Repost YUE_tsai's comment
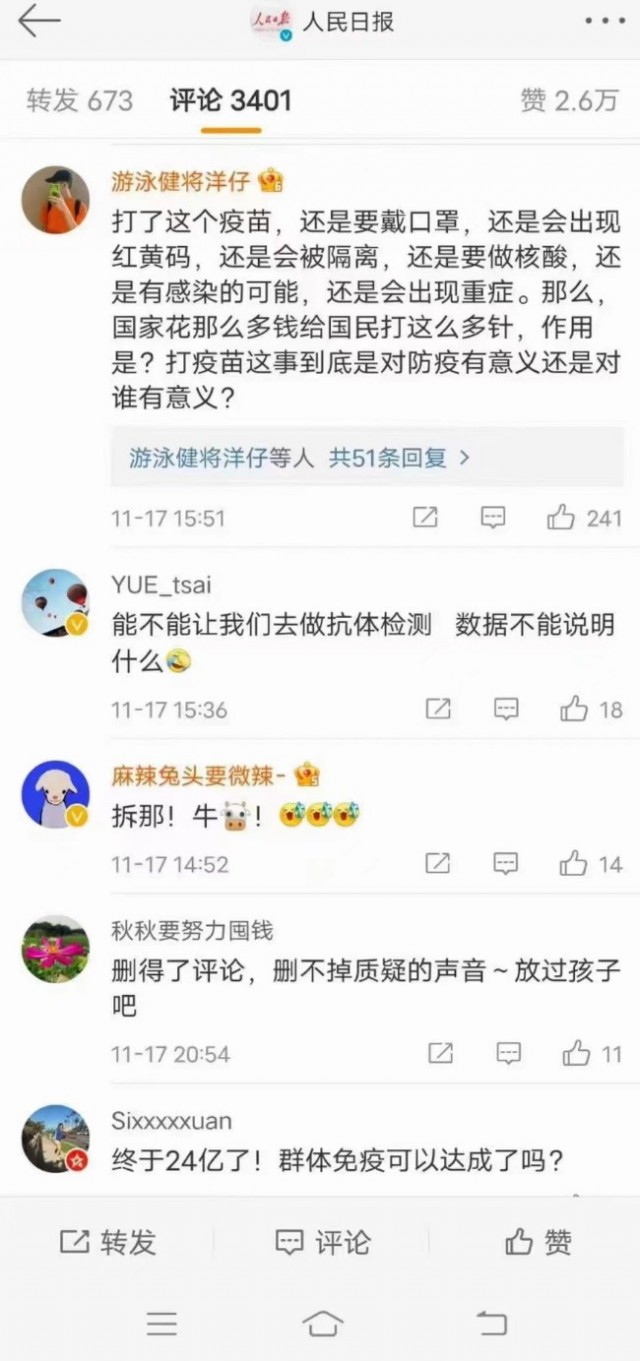Image resolution: width=640 pixels, height=1361 pixels. 438,709
